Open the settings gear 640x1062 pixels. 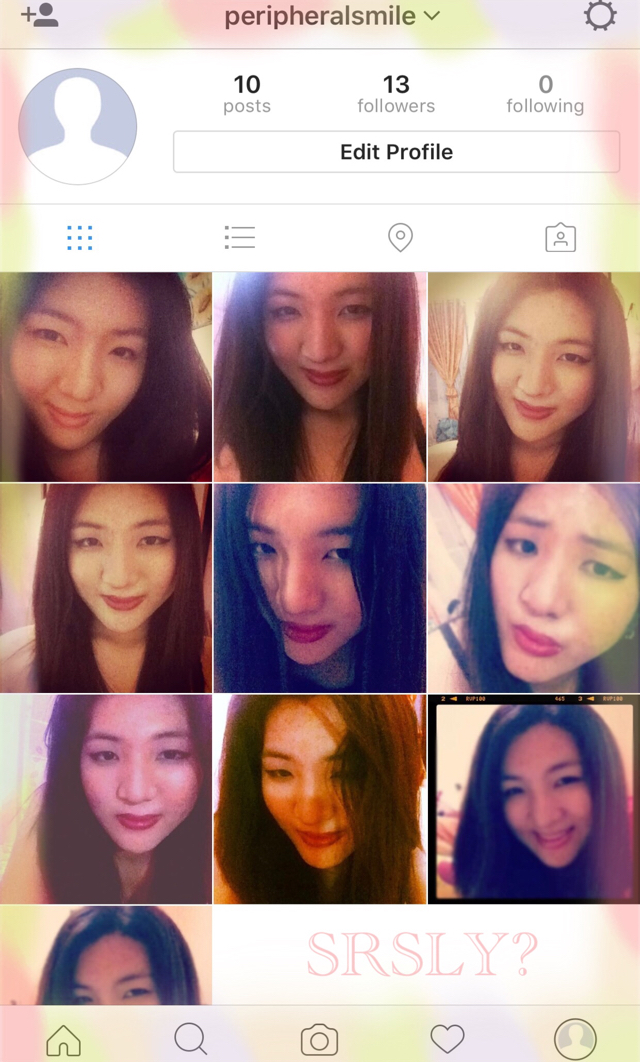599,16
